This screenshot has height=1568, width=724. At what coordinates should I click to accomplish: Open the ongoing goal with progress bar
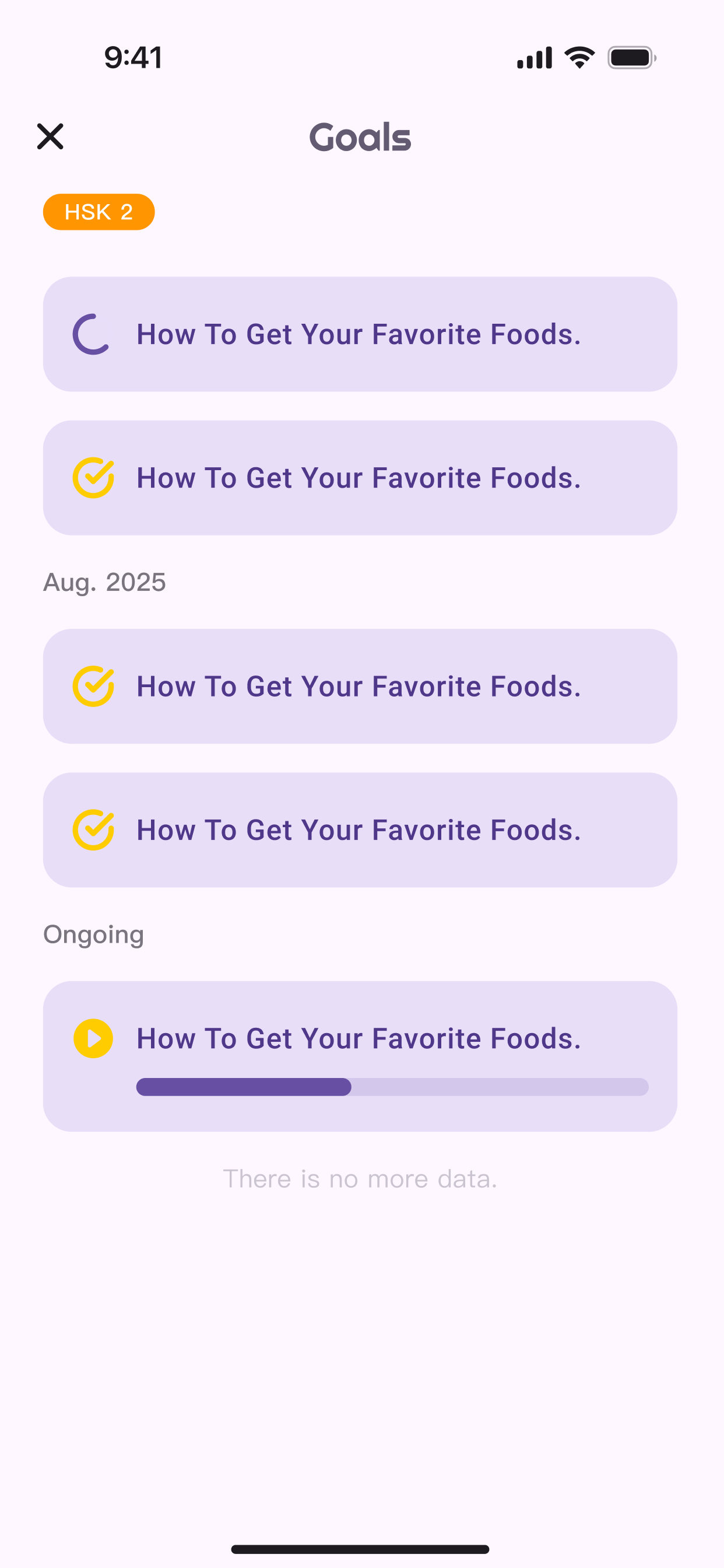[360, 1056]
